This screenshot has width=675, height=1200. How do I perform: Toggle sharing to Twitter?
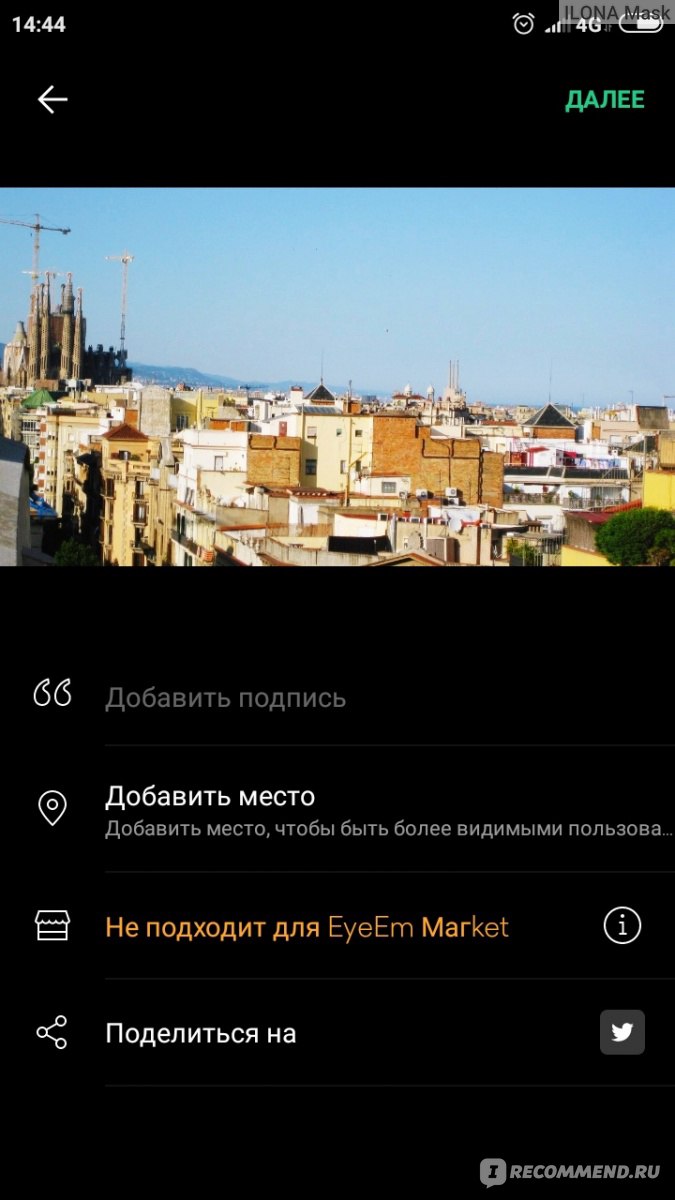pos(622,1032)
